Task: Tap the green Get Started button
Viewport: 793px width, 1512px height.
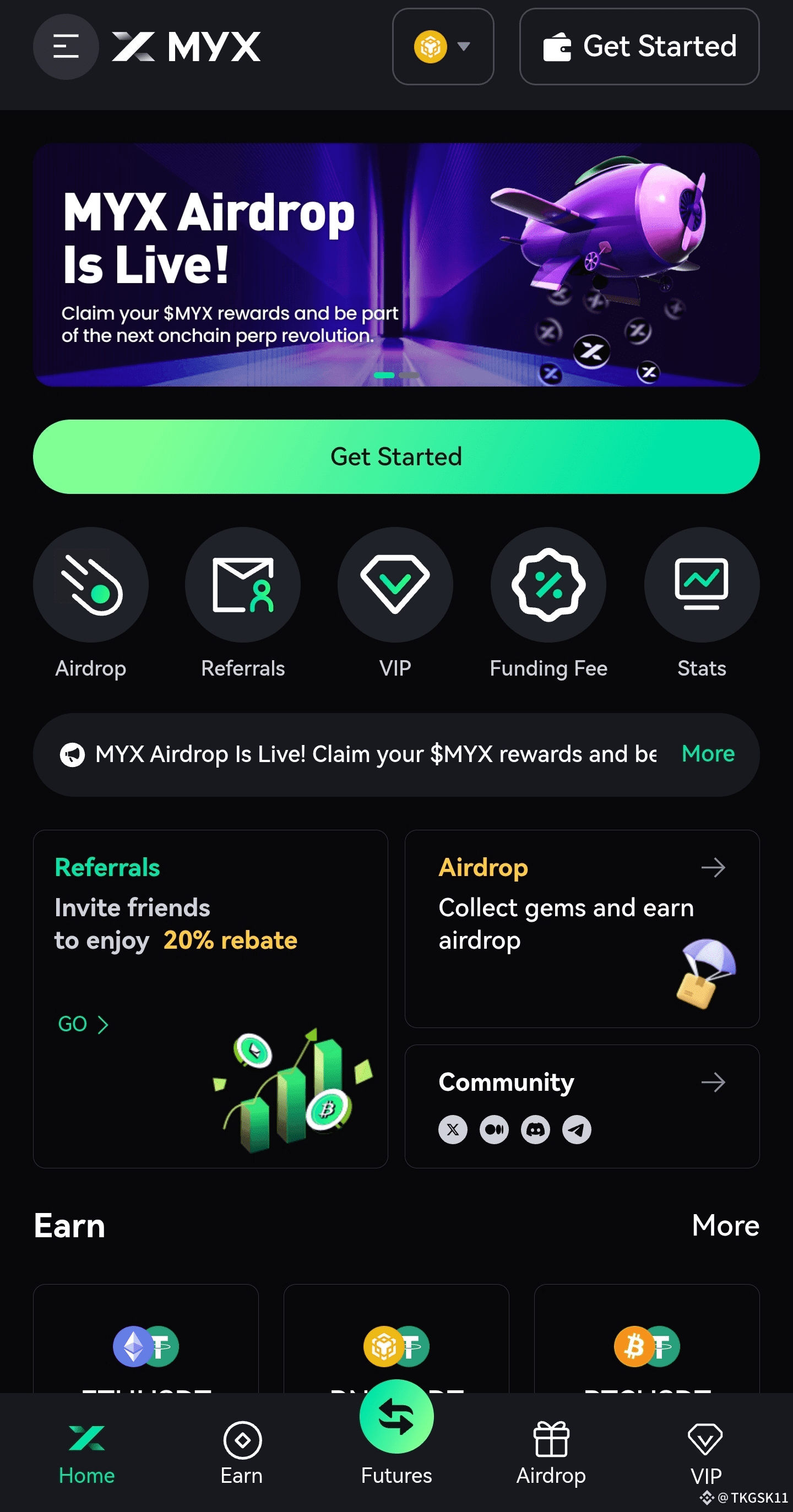Action: 396,456
